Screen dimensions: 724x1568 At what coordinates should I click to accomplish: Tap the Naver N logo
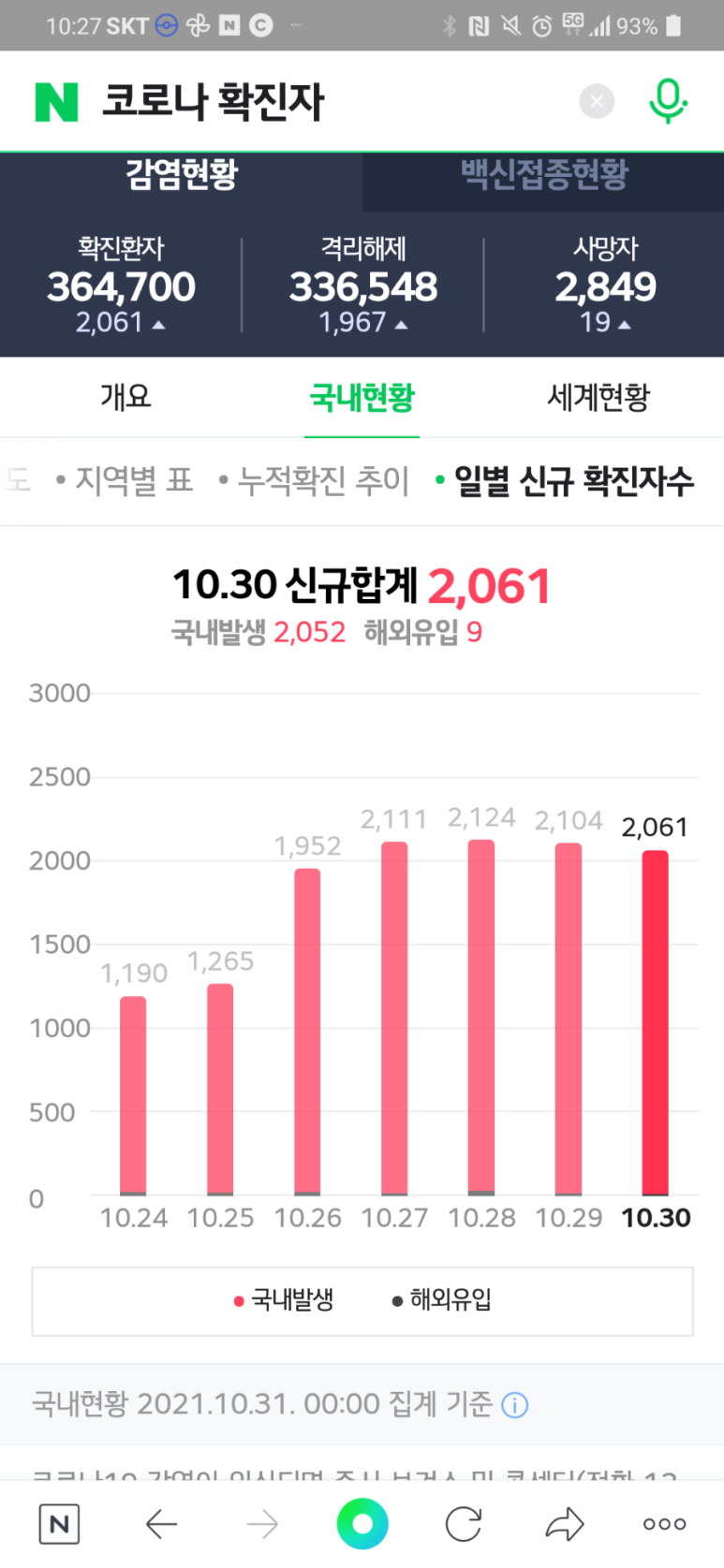click(56, 102)
